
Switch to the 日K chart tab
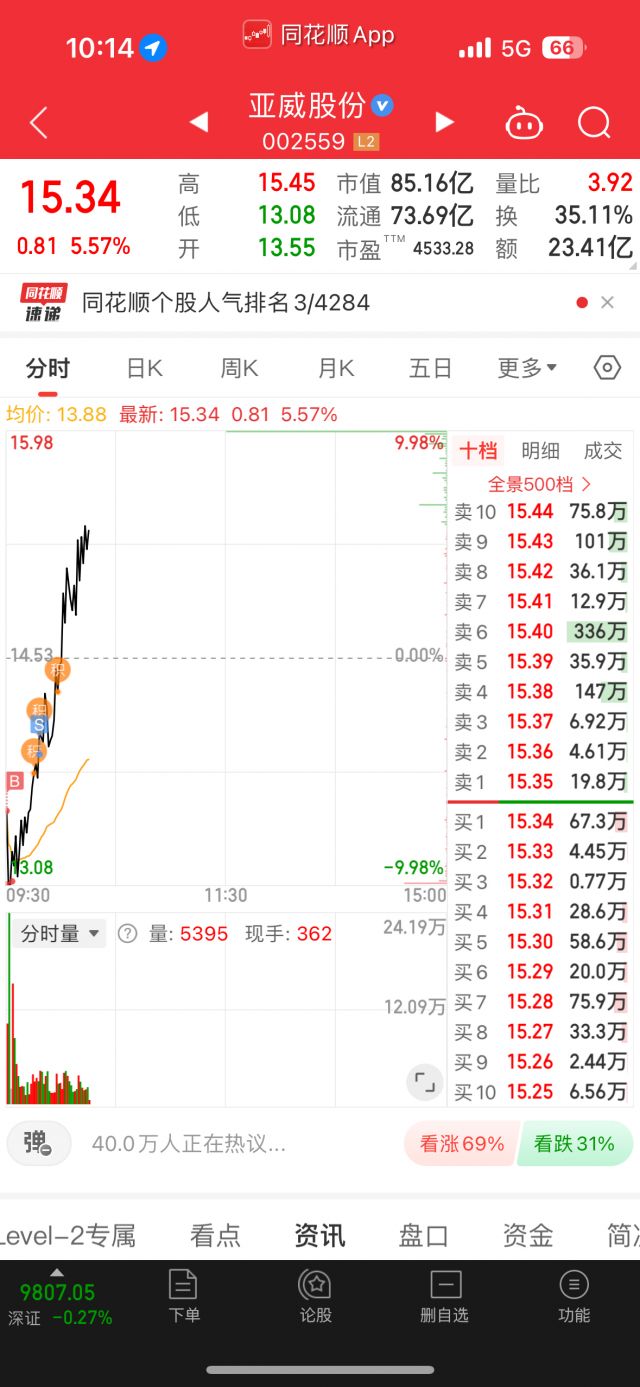coord(144,368)
